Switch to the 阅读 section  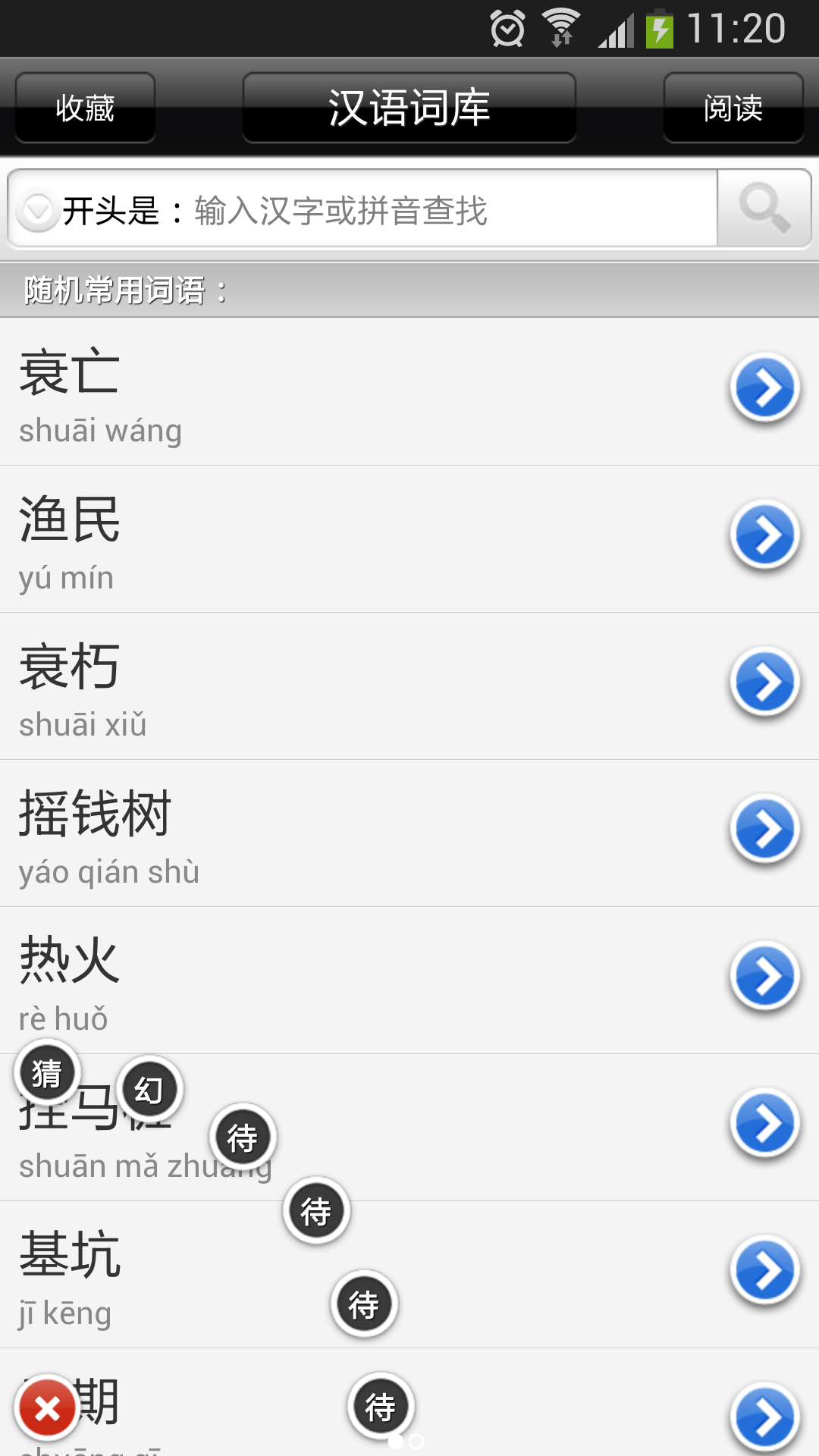[733, 108]
